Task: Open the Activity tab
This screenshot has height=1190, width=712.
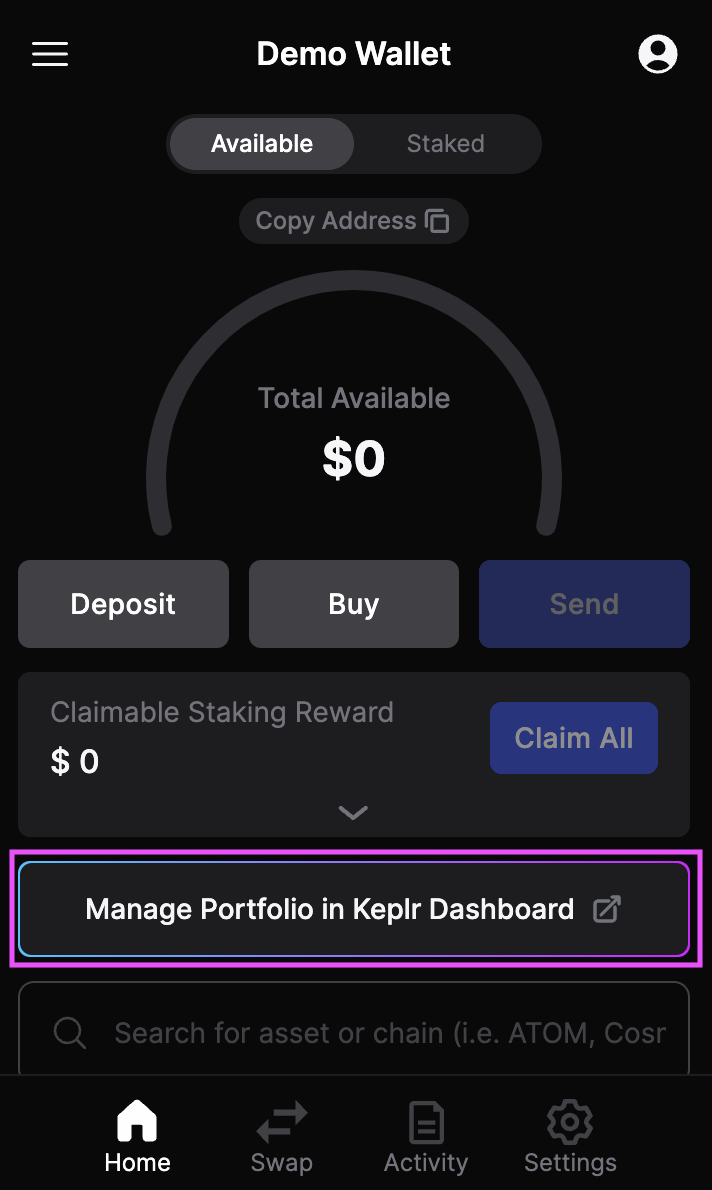Action: [x=426, y=1137]
